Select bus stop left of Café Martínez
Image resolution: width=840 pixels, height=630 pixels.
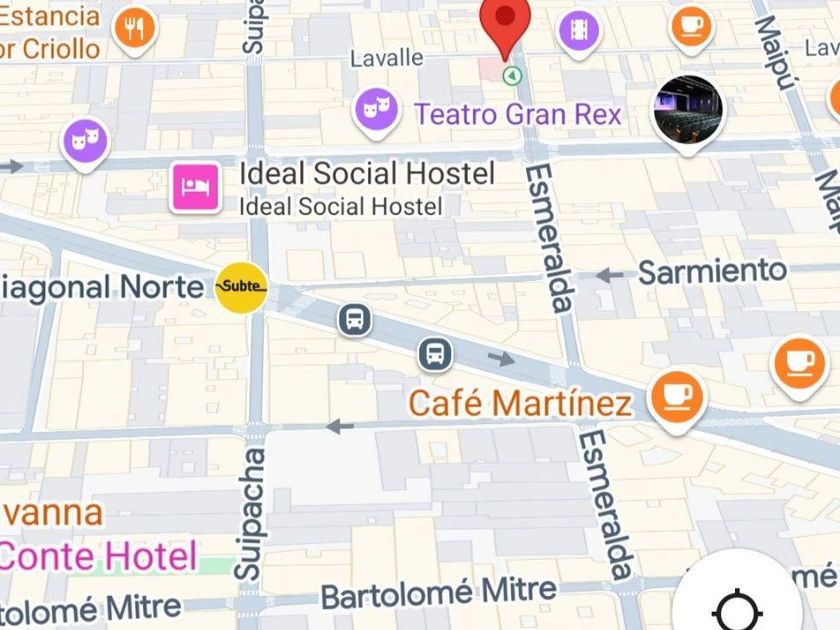coord(435,352)
